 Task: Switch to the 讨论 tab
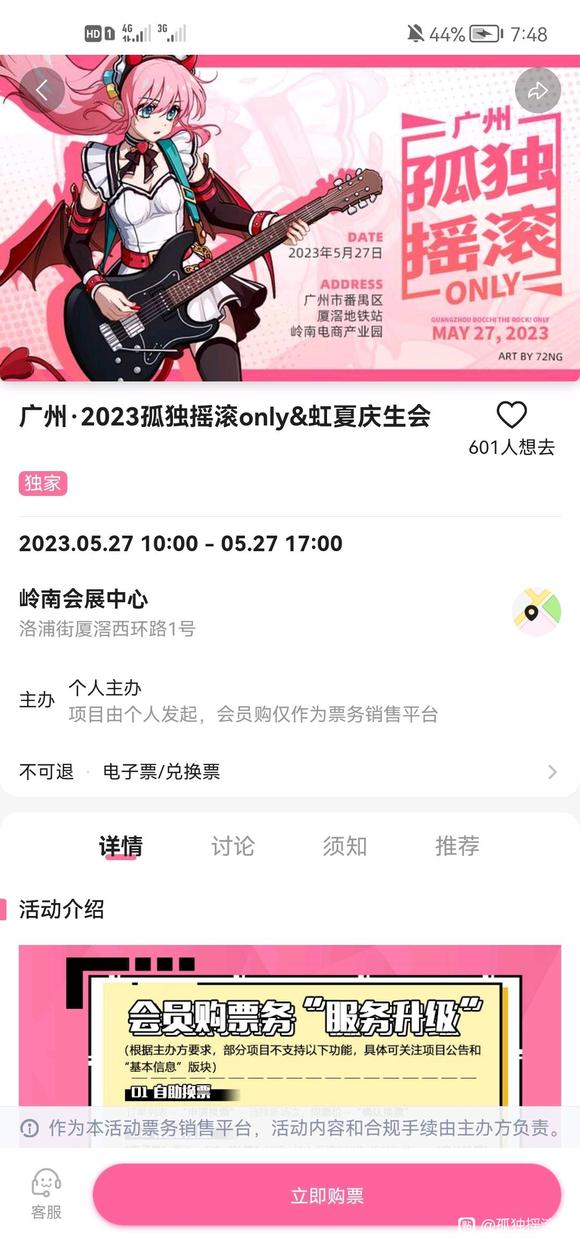click(x=233, y=846)
